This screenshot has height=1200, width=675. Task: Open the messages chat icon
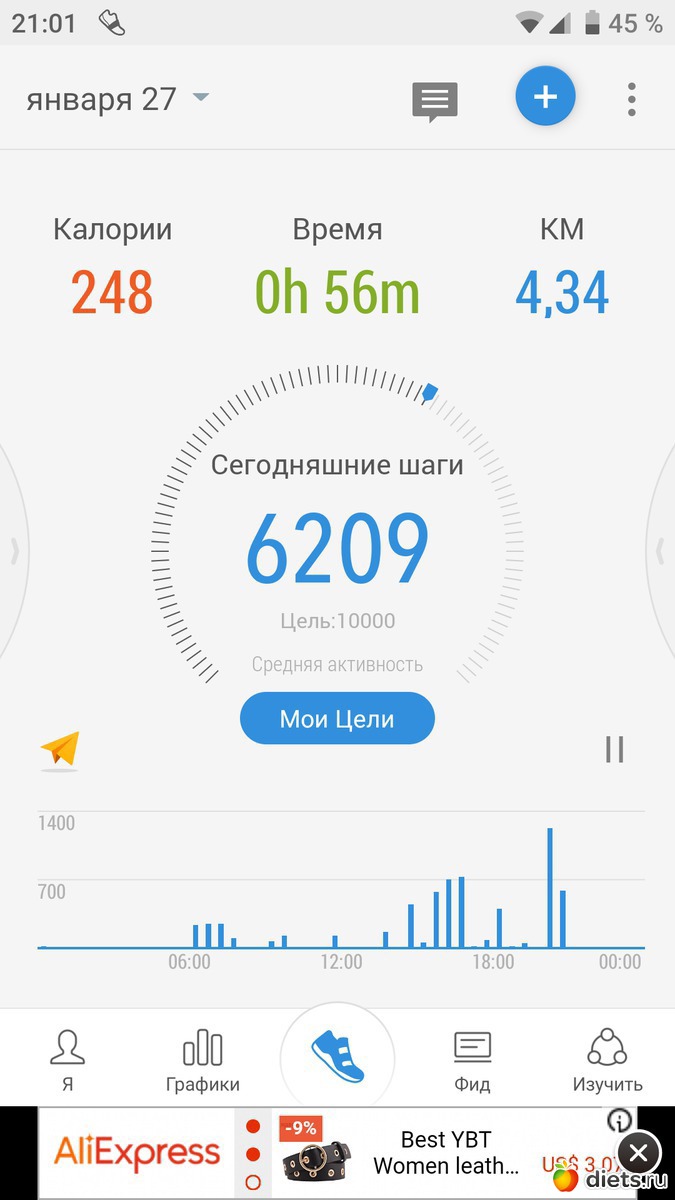(435, 101)
